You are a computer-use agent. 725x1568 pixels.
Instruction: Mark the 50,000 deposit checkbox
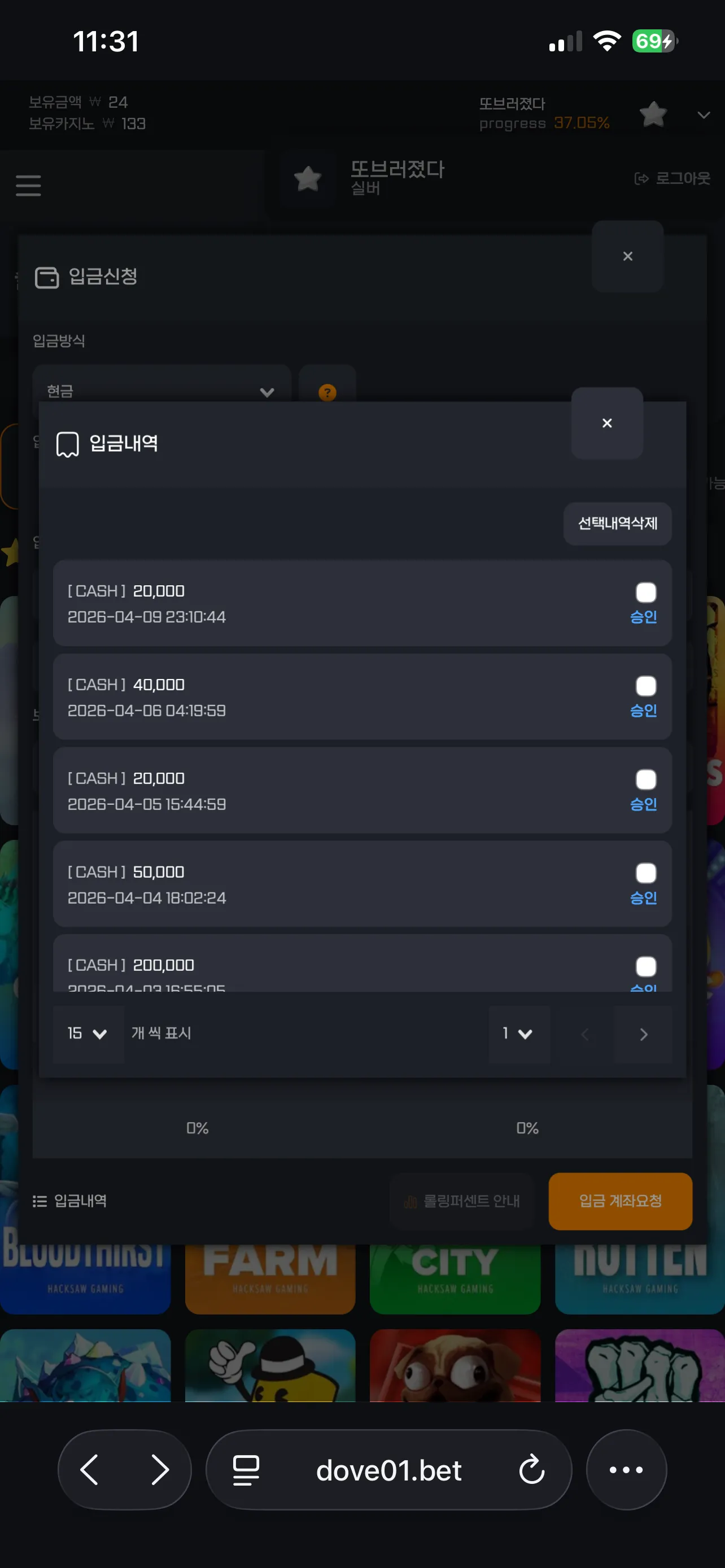(x=646, y=874)
